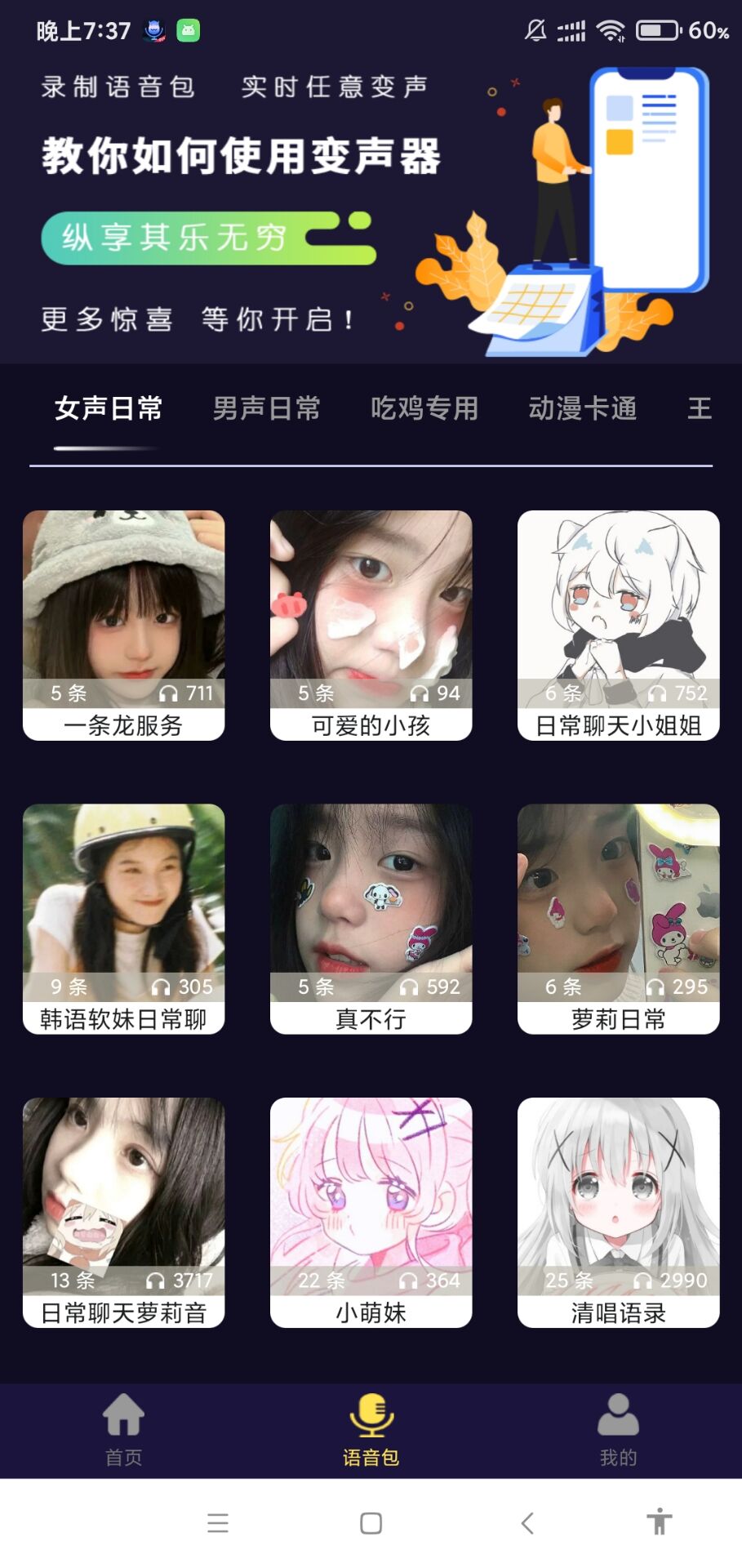View the 小萌妹 voice pack

[371, 1213]
